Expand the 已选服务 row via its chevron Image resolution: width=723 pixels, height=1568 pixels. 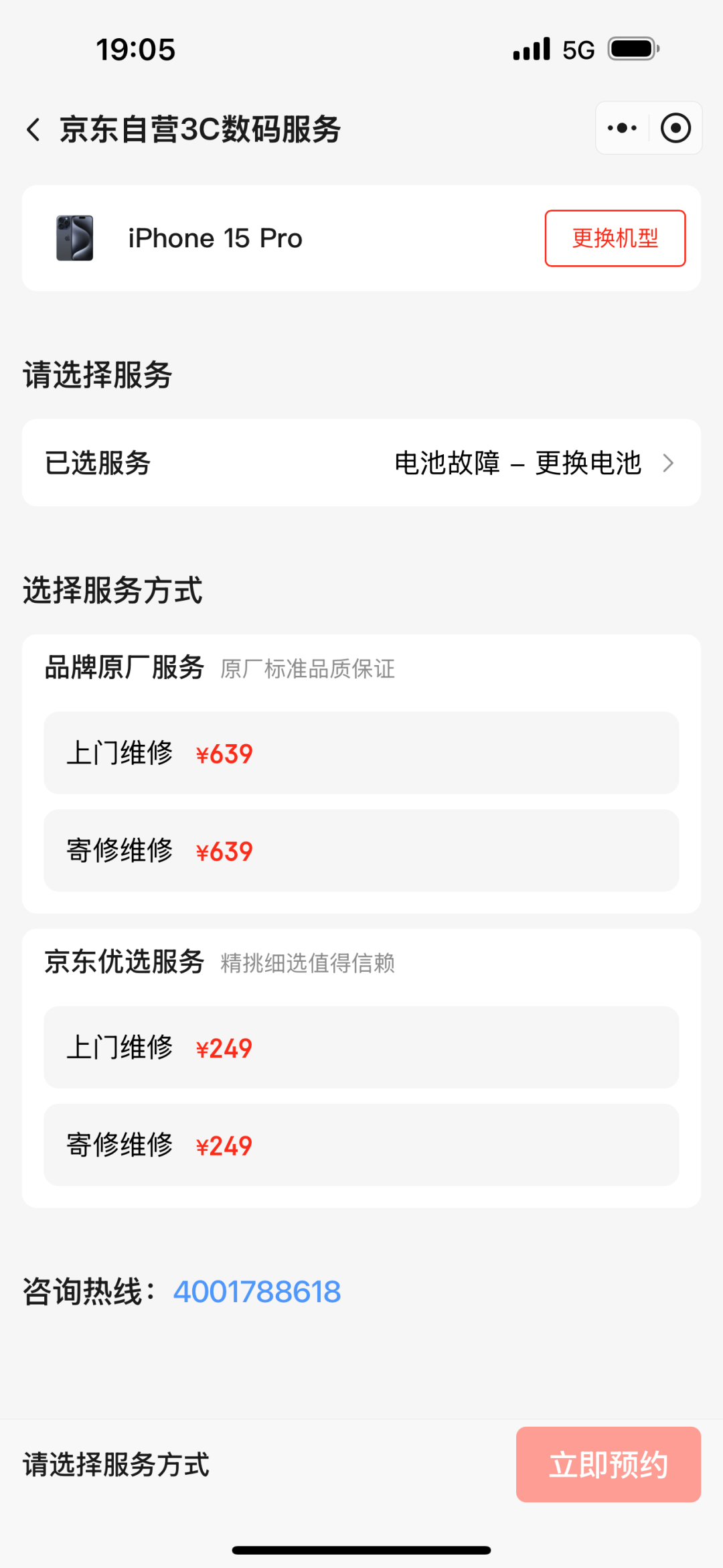point(667,462)
